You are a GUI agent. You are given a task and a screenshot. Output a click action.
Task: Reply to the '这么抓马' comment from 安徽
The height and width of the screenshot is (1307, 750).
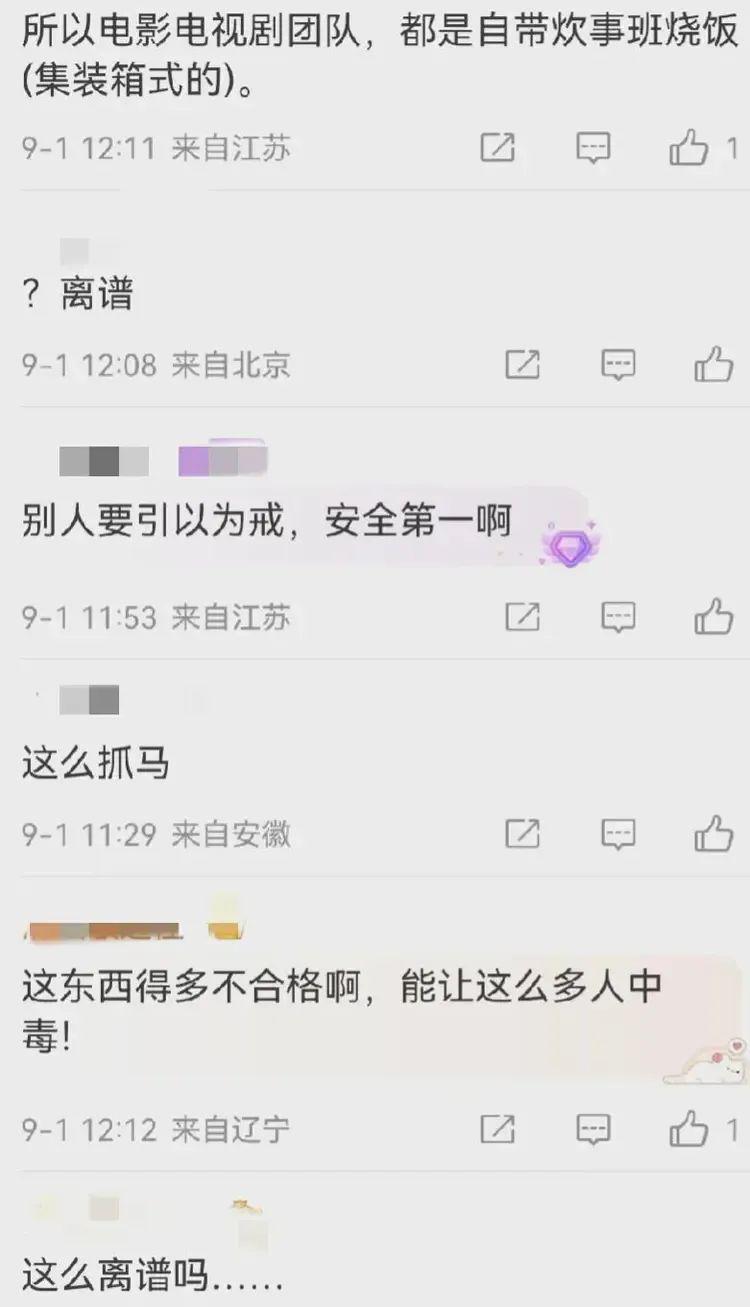tap(618, 833)
